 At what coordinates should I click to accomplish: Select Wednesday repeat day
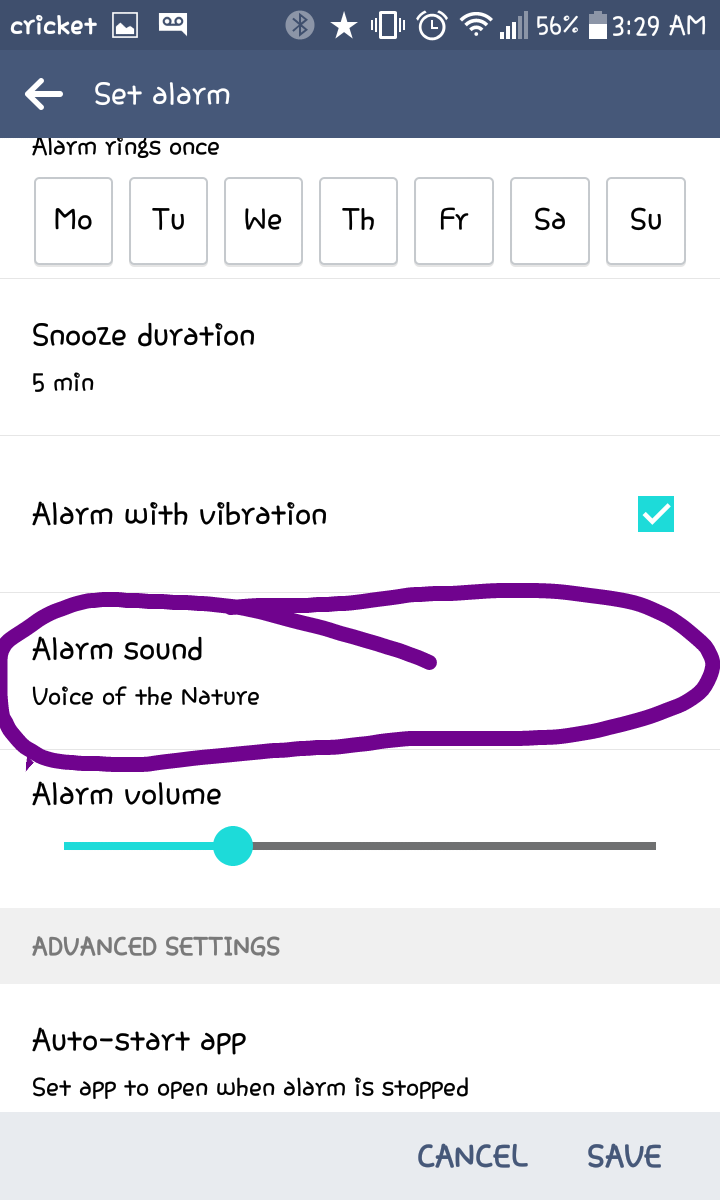pos(264,221)
